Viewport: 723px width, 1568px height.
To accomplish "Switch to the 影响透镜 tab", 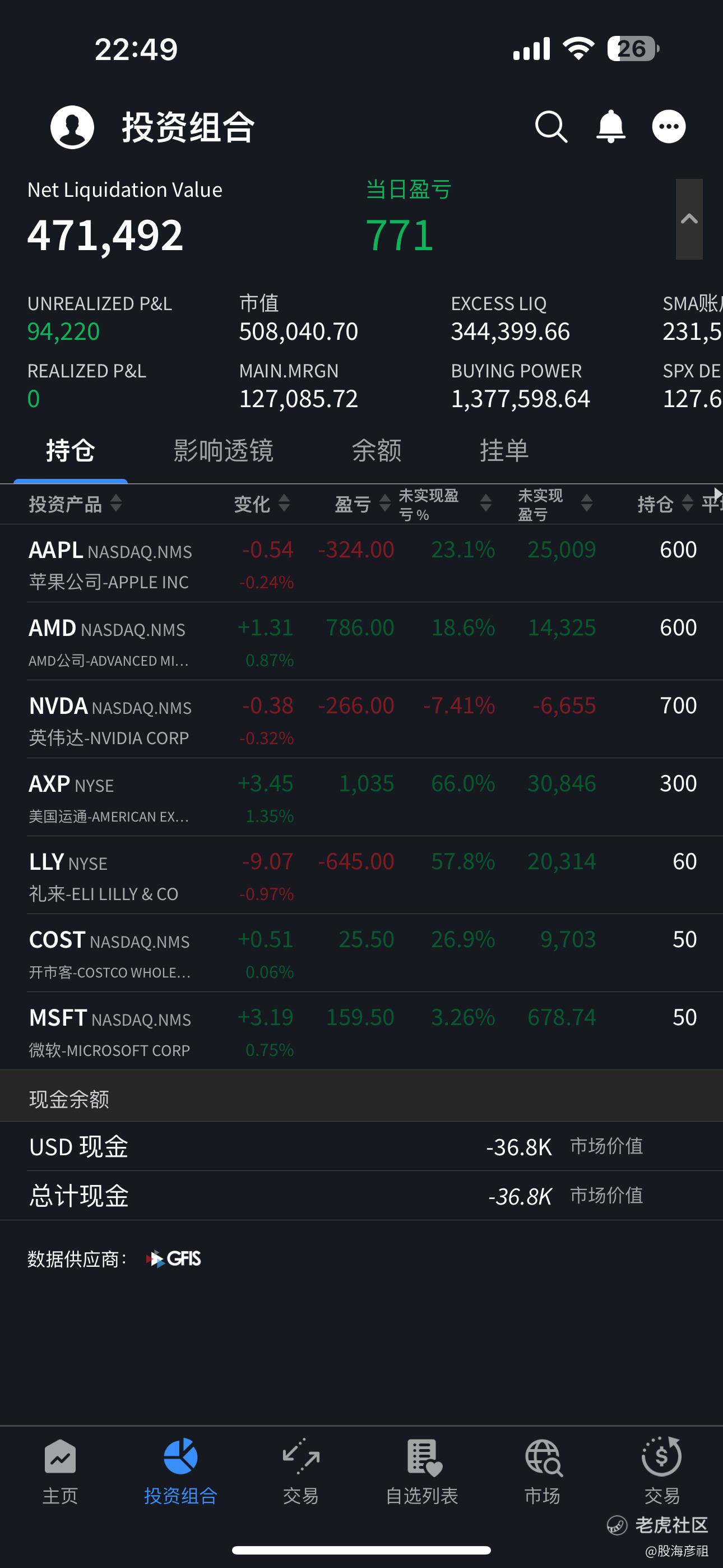I will 224,451.
